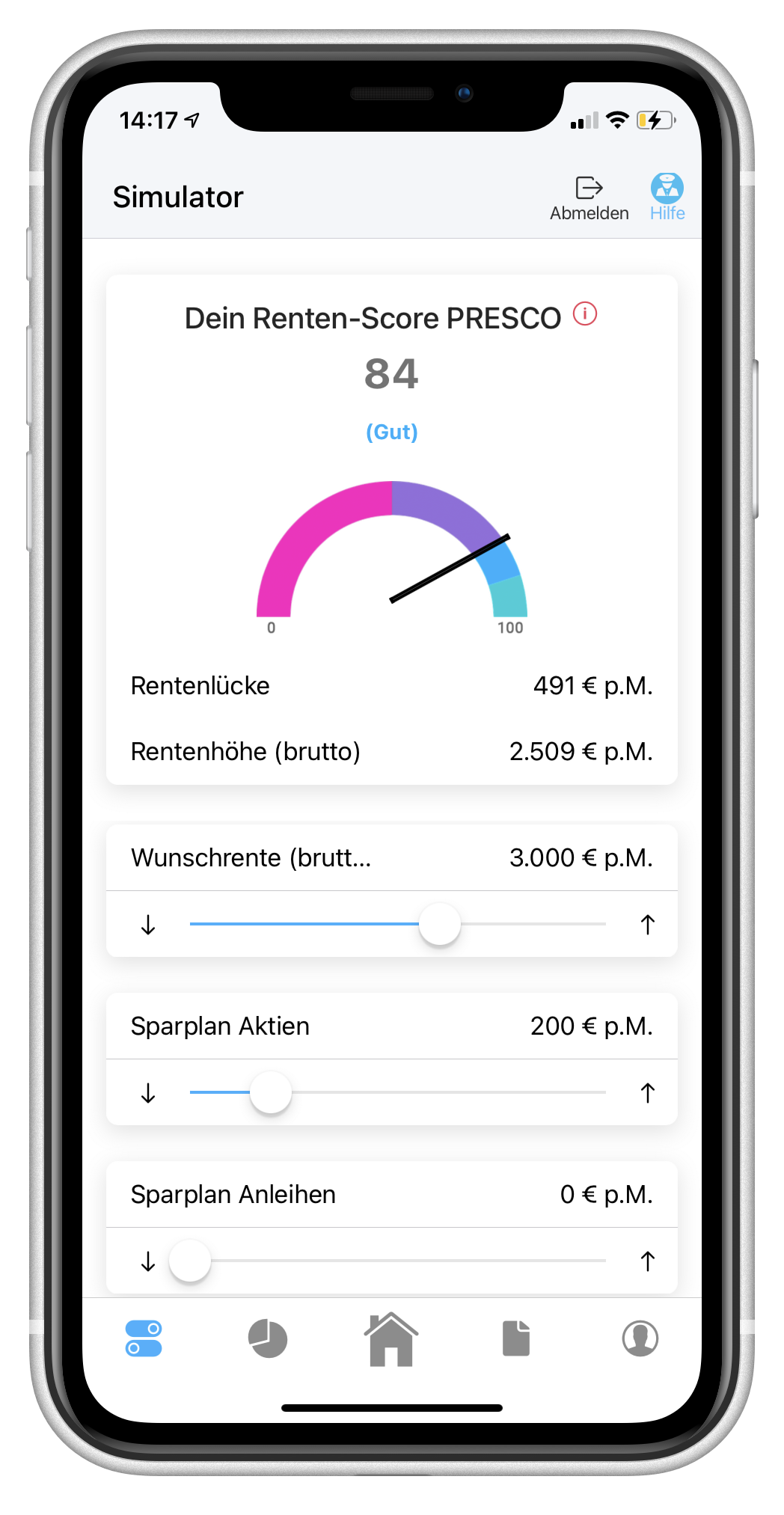This screenshot has width=784, height=1515.
Task: Go to the home tab
Action: [x=391, y=1339]
